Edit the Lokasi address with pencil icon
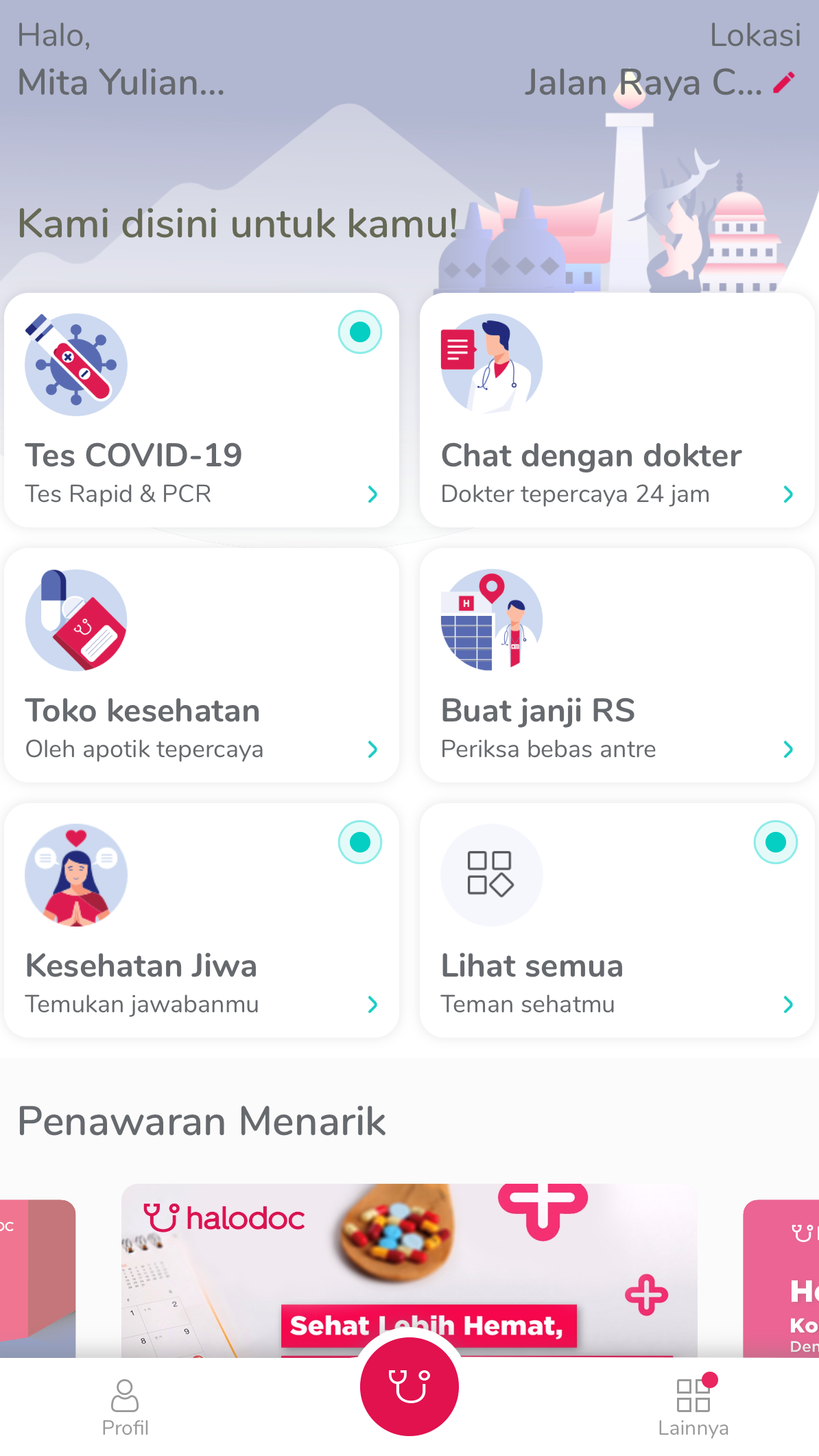 click(784, 83)
